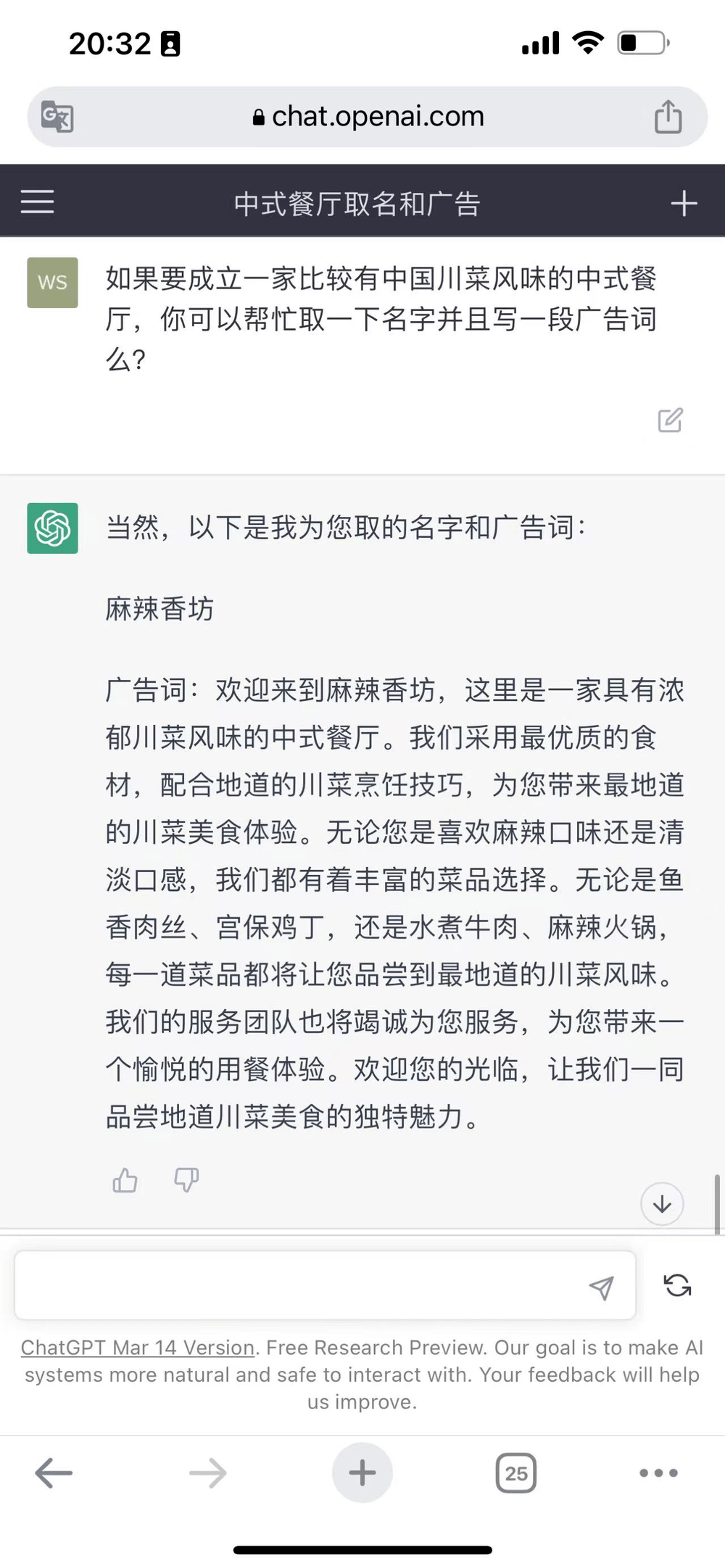
Task: Open the browser's more options menu
Action: [x=659, y=1473]
